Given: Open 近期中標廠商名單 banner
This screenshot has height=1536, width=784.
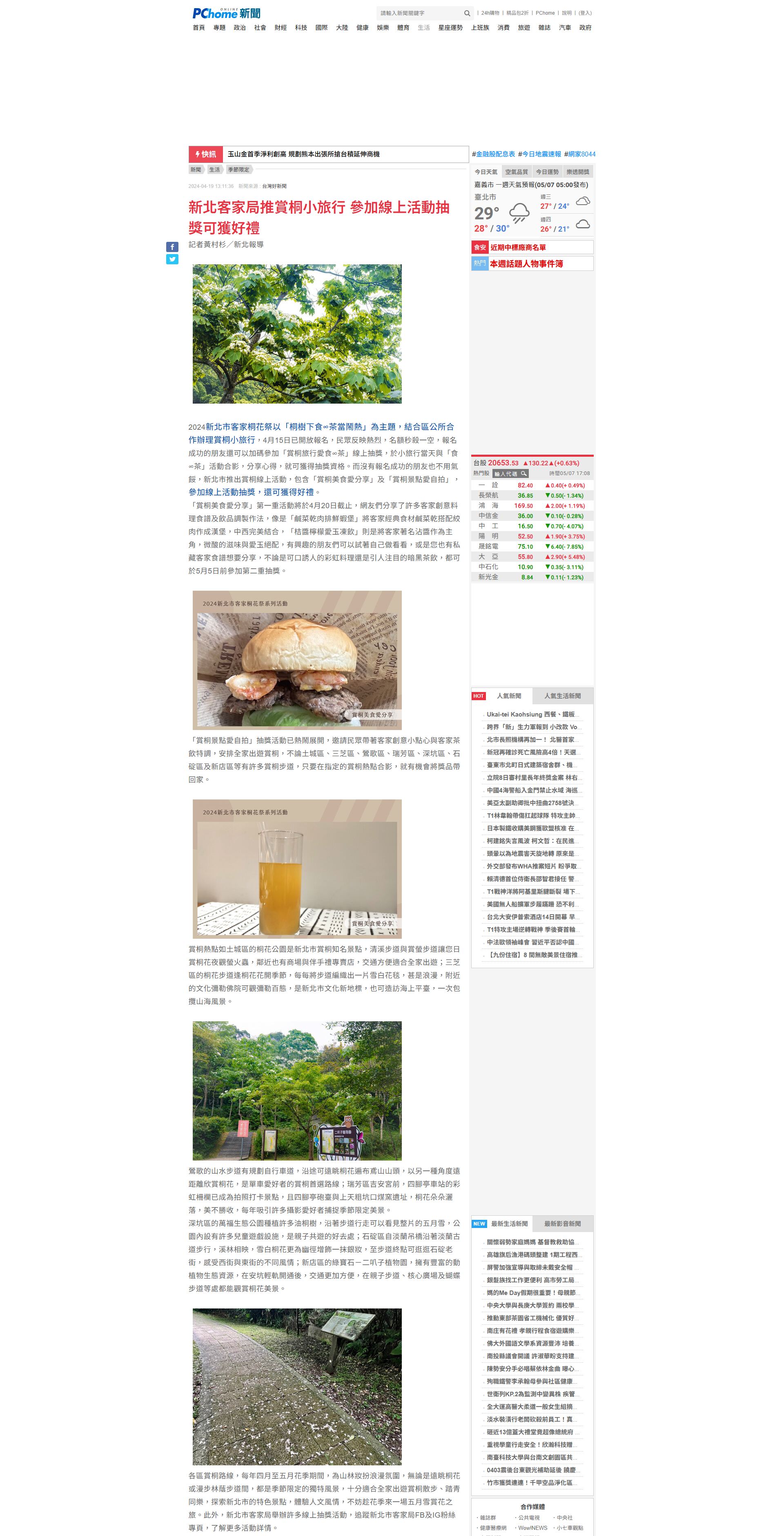Looking at the screenshot, I should click(x=532, y=248).
